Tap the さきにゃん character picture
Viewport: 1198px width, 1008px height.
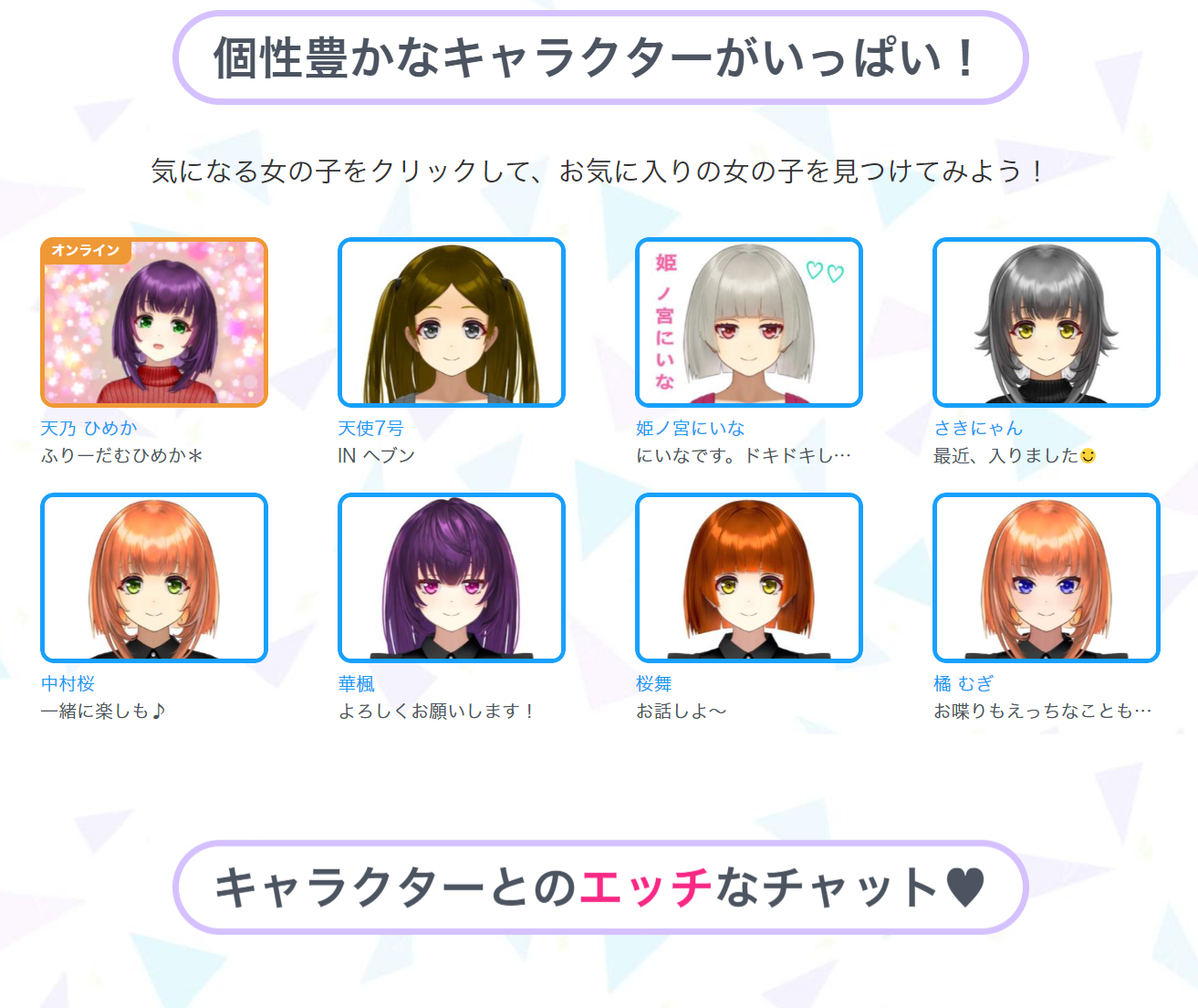1046,323
